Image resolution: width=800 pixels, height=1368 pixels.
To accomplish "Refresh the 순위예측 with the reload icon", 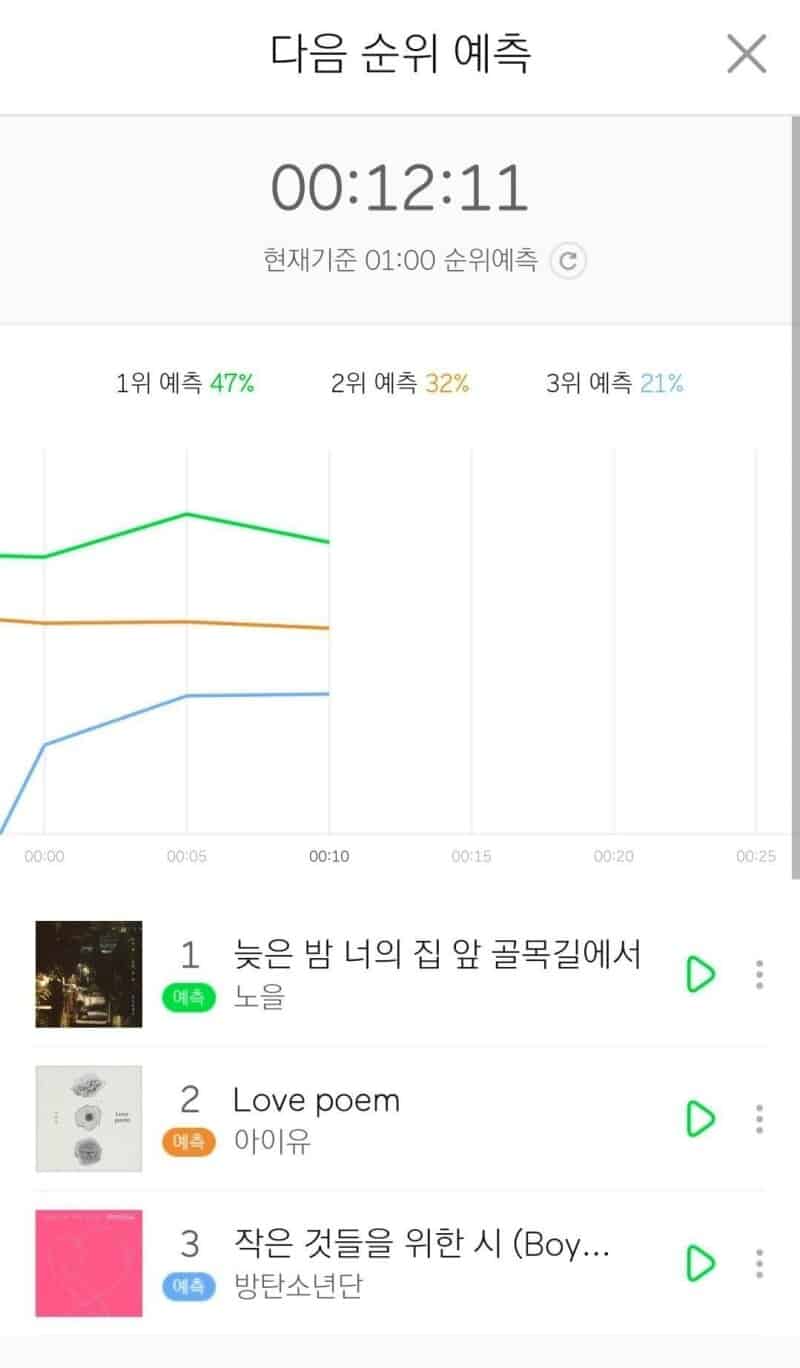I will [x=568, y=262].
